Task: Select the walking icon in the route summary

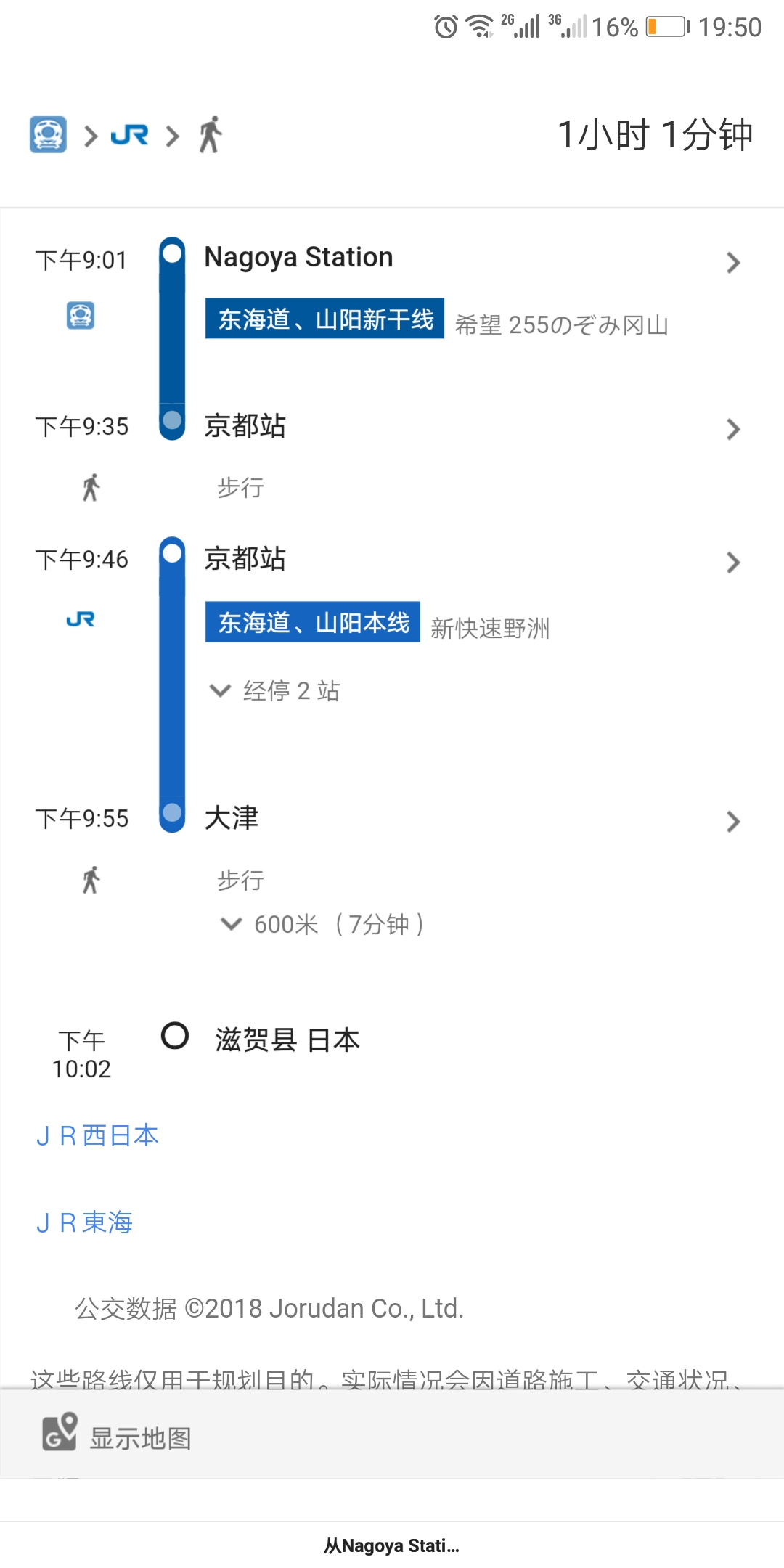Action: coord(208,134)
